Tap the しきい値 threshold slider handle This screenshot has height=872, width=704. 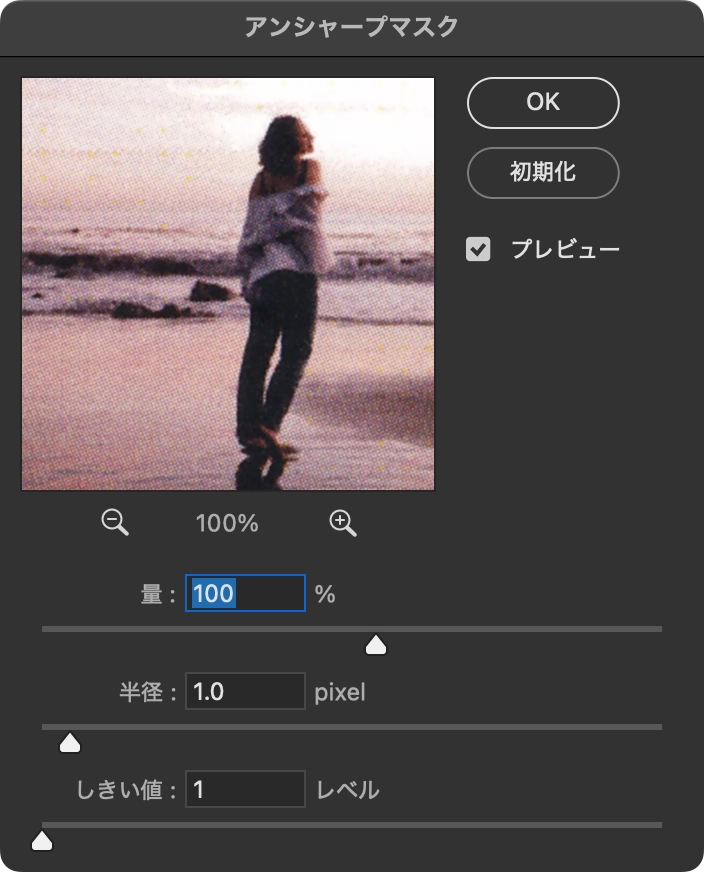pos(42,841)
